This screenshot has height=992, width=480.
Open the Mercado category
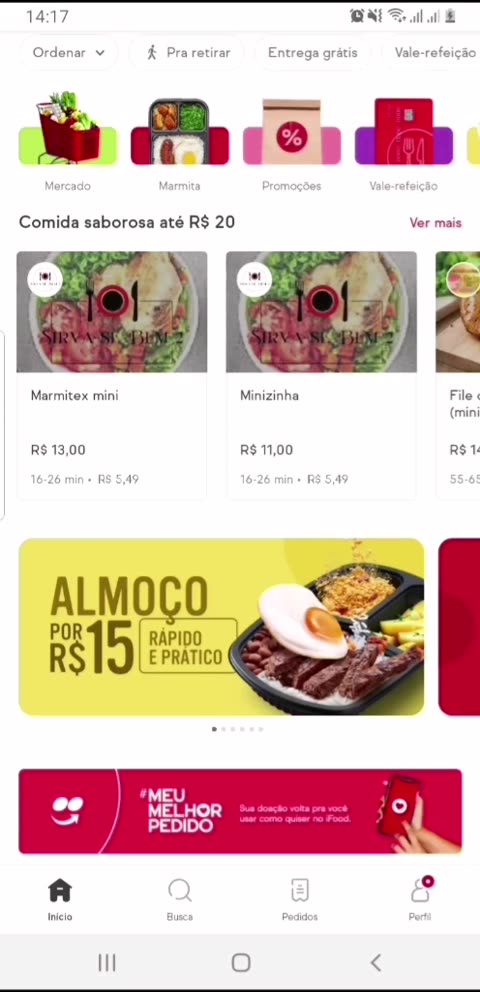click(x=68, y=142)
